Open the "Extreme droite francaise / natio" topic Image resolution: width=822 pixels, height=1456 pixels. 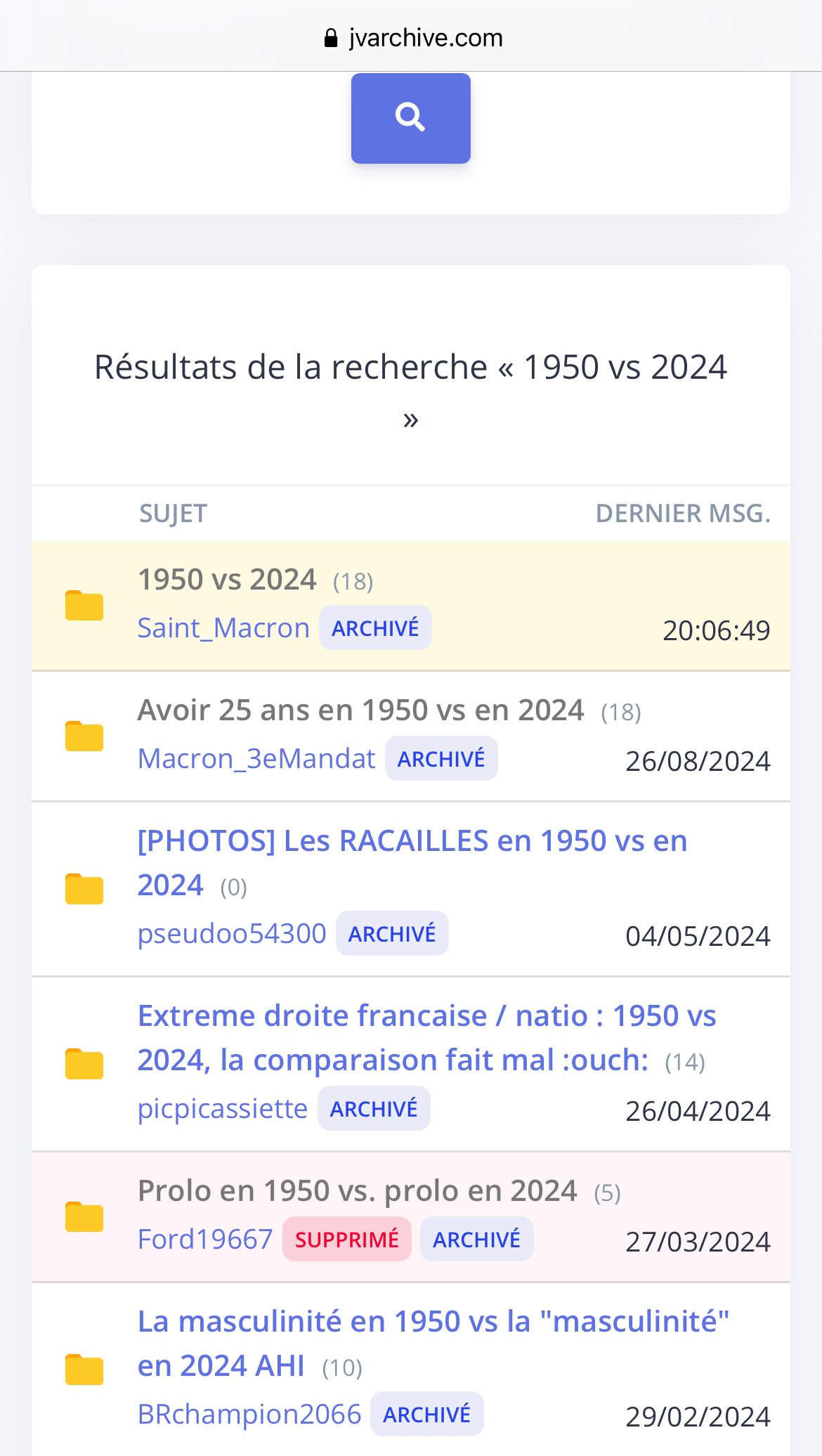pyautogui.click(x=426, y=1037)
